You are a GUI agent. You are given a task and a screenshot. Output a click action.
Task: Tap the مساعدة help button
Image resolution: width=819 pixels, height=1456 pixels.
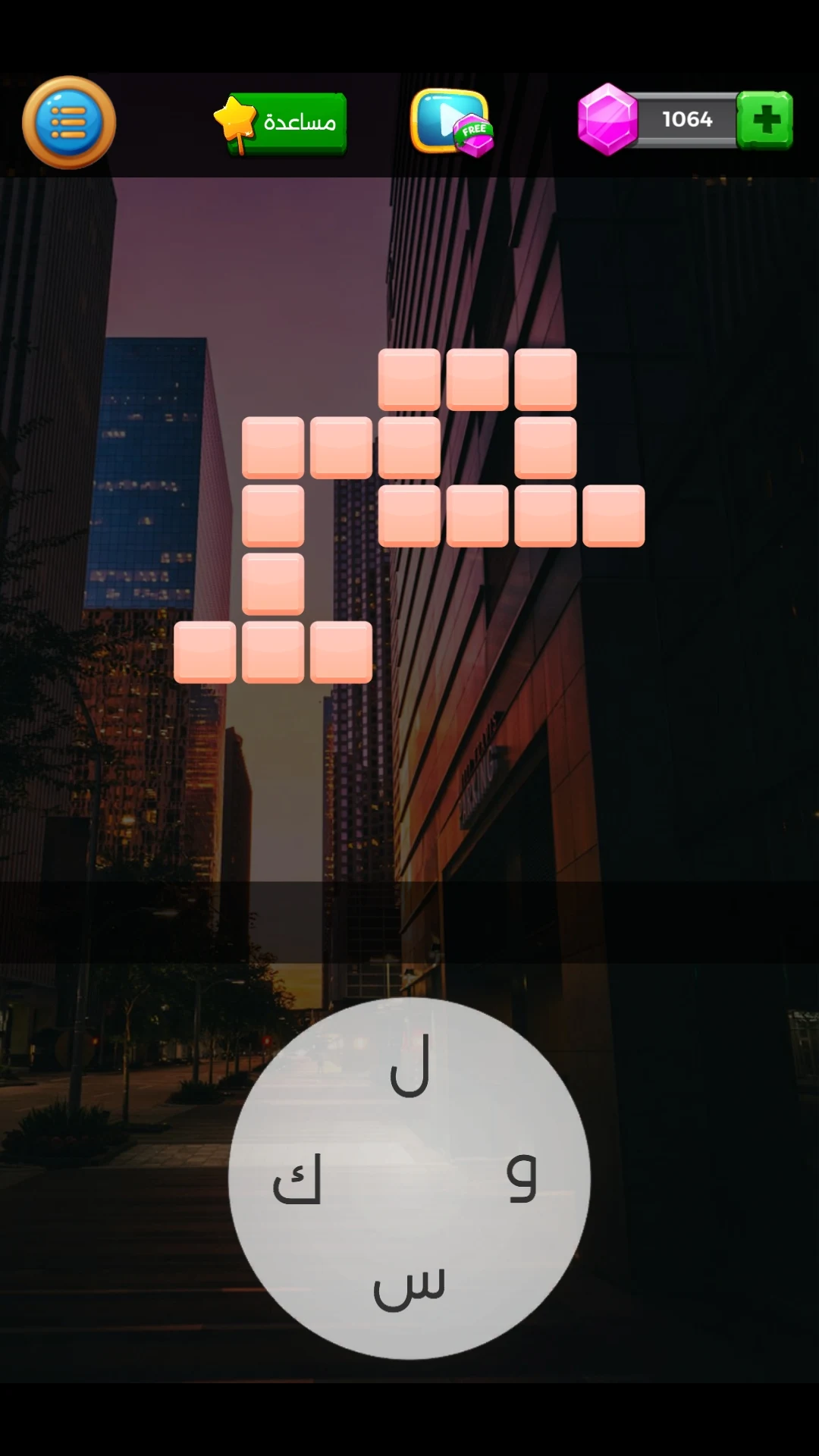click(281, 124)
